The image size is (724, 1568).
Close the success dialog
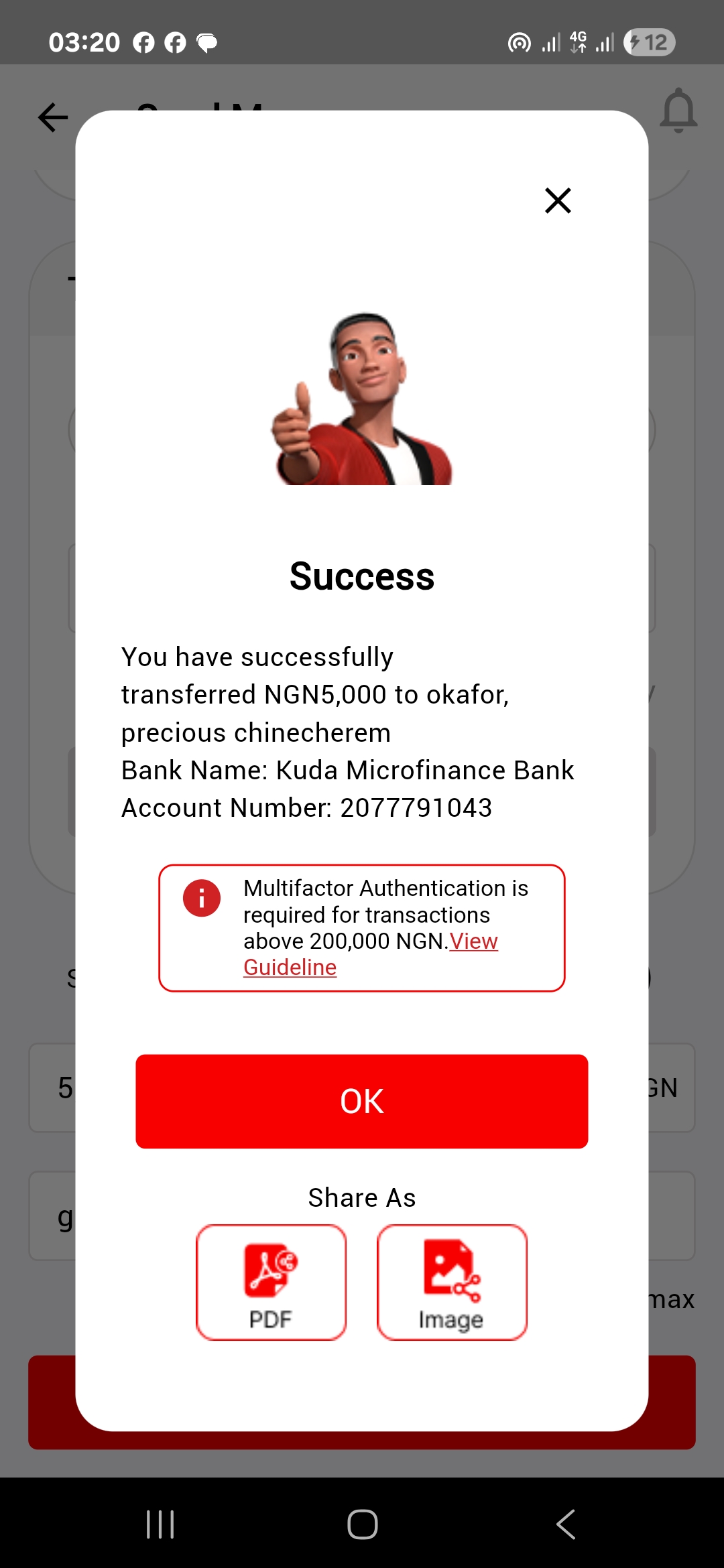(x=558, y=200)
